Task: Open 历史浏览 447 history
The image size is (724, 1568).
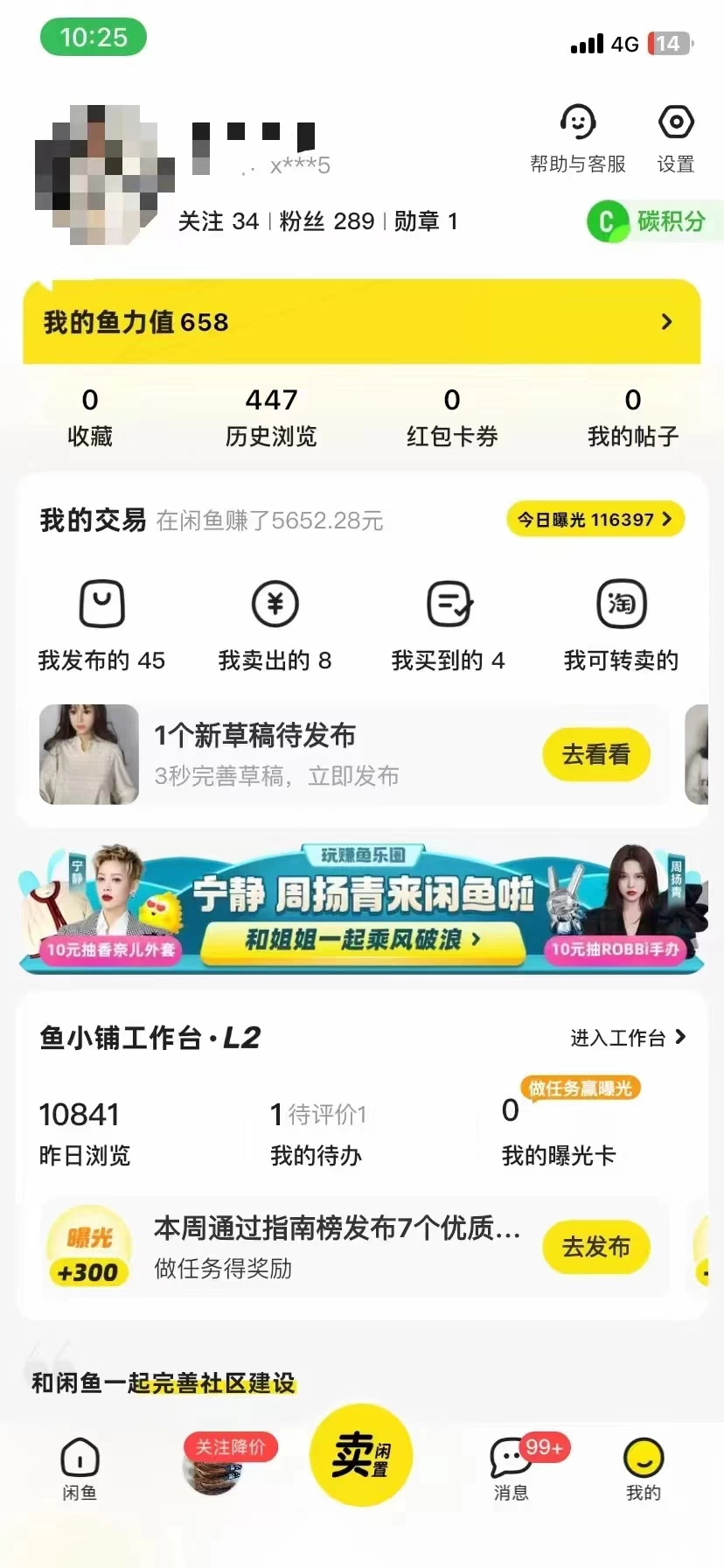Action: coord(271,416)
